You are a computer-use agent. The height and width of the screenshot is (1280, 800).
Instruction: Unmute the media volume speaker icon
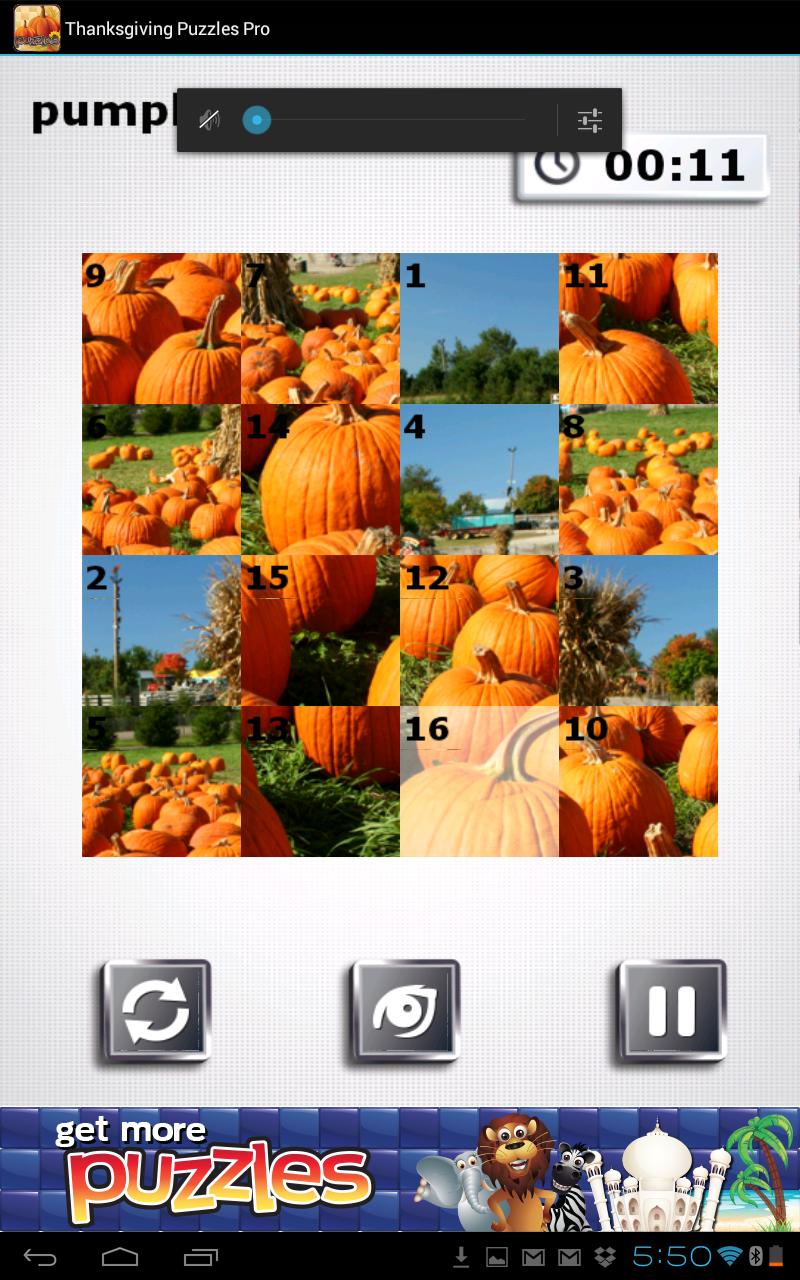pyautogui.click(x=209, y=119)
